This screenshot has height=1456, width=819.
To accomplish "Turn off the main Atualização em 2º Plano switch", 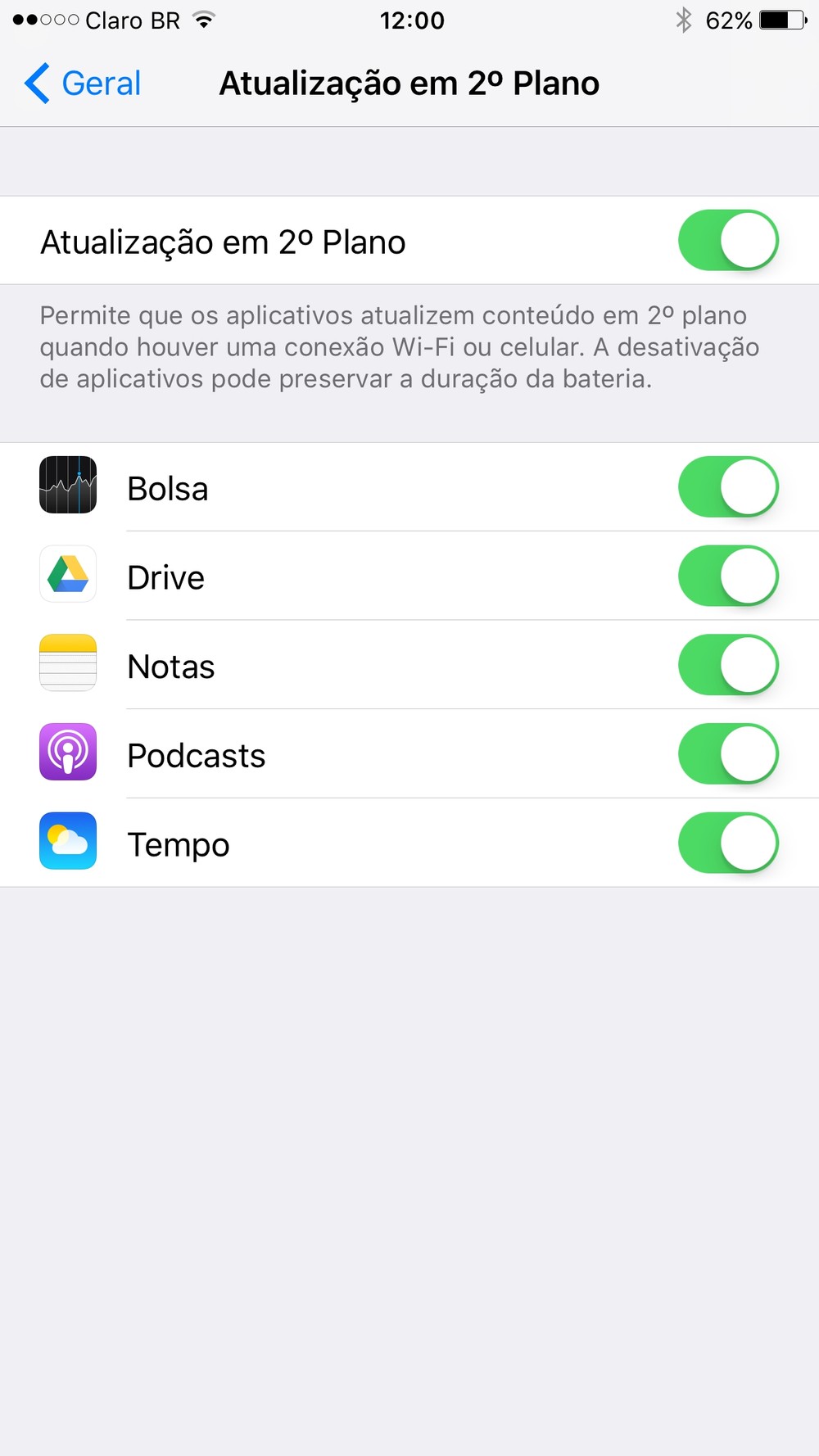I will 727,241.
